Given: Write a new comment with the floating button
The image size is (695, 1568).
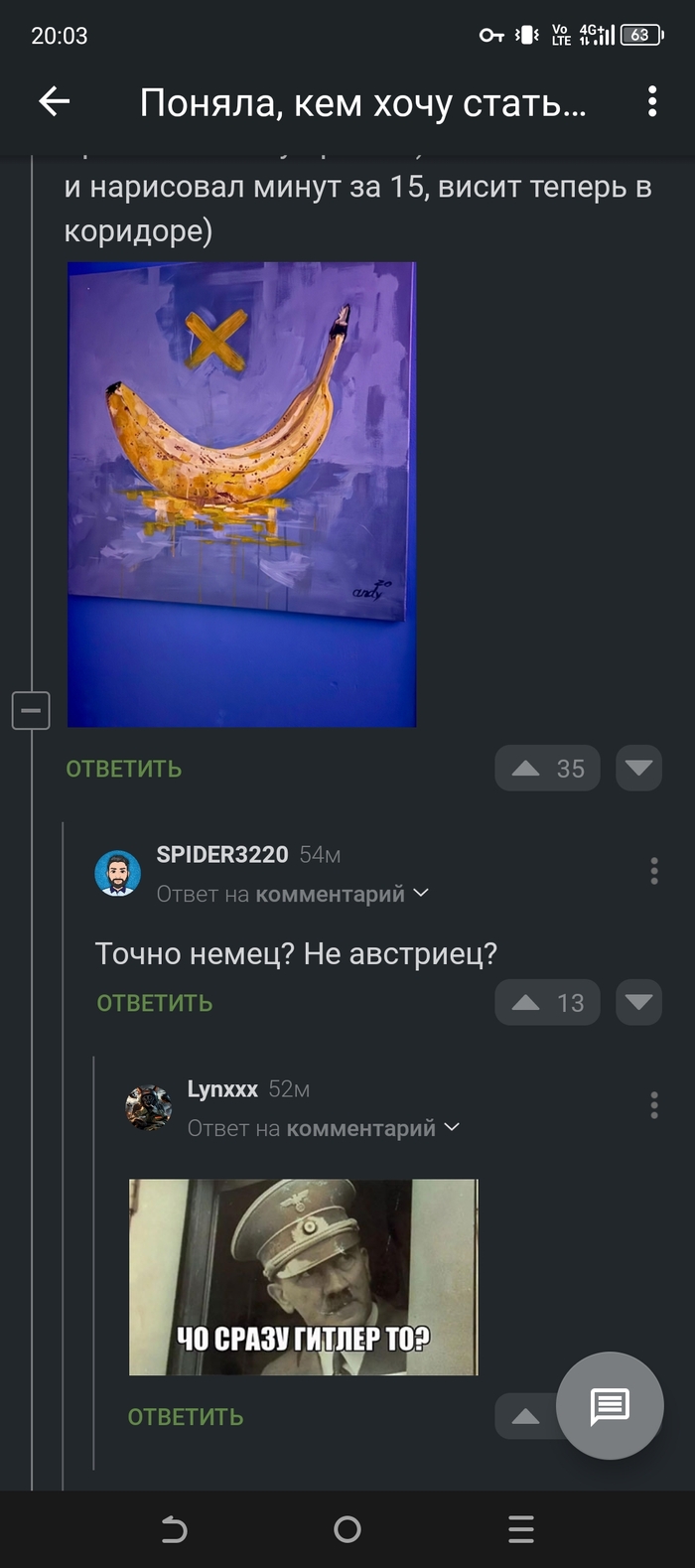Looking at the screenshot, I should coord(609,1405).
